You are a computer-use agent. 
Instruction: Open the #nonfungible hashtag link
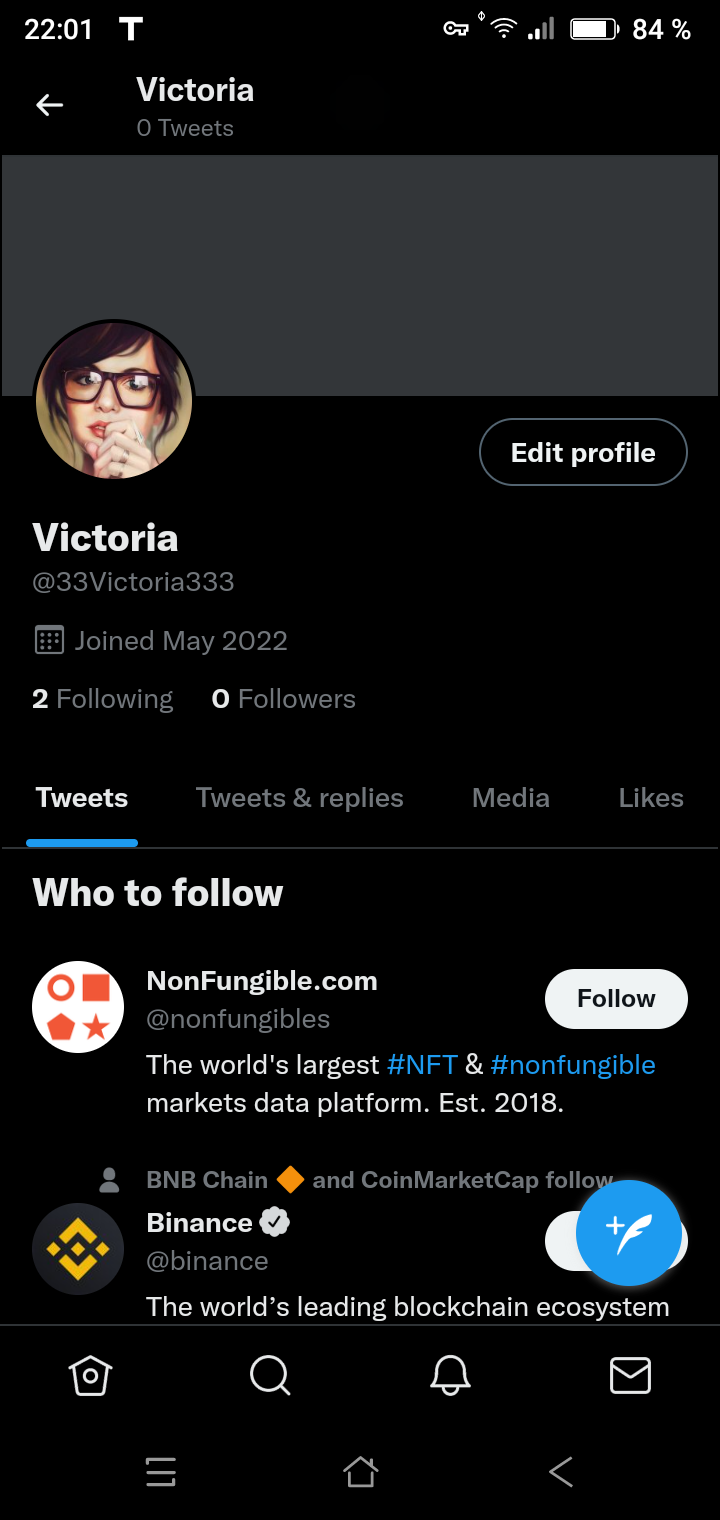point(573,1065)
